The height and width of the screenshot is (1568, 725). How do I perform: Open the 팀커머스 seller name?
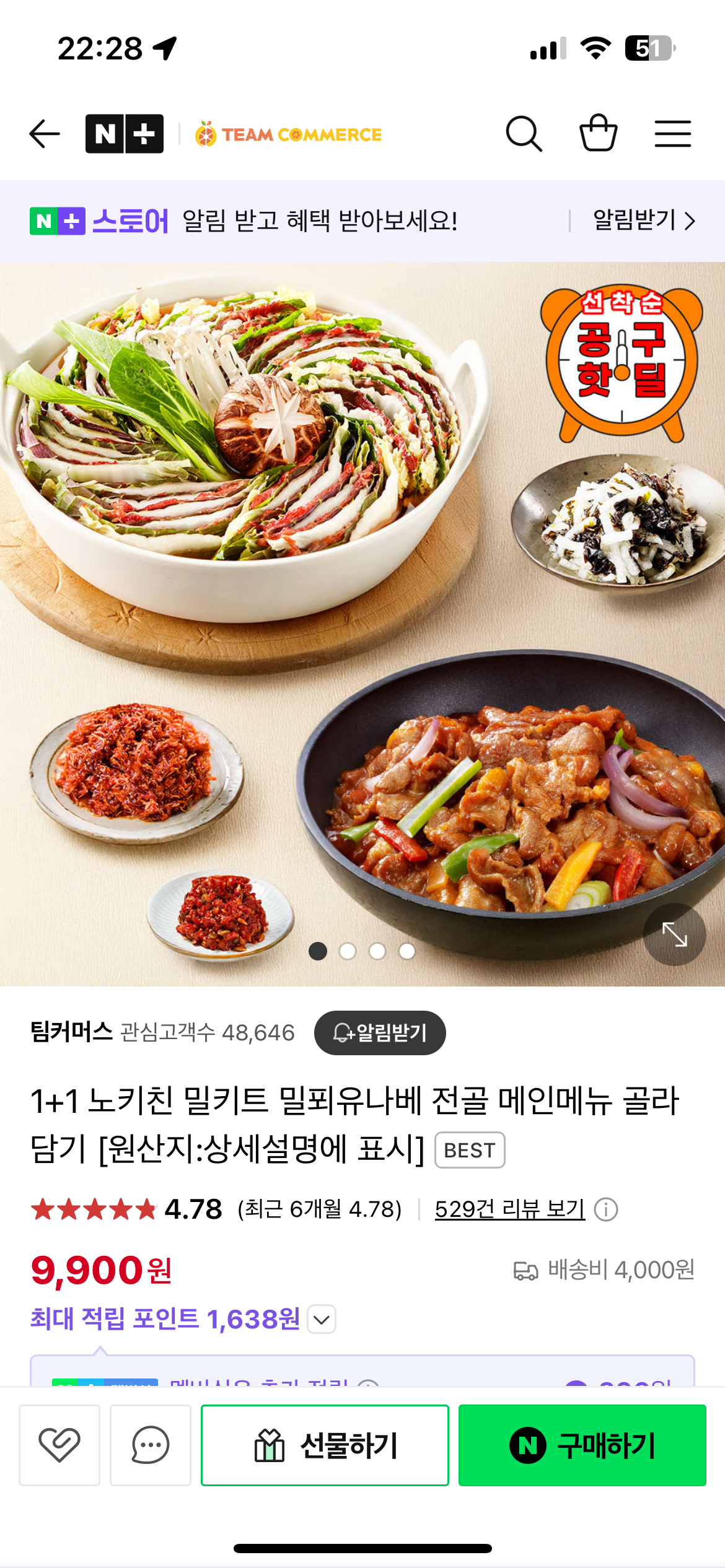pyautogui.click(x=71, y=1032)
